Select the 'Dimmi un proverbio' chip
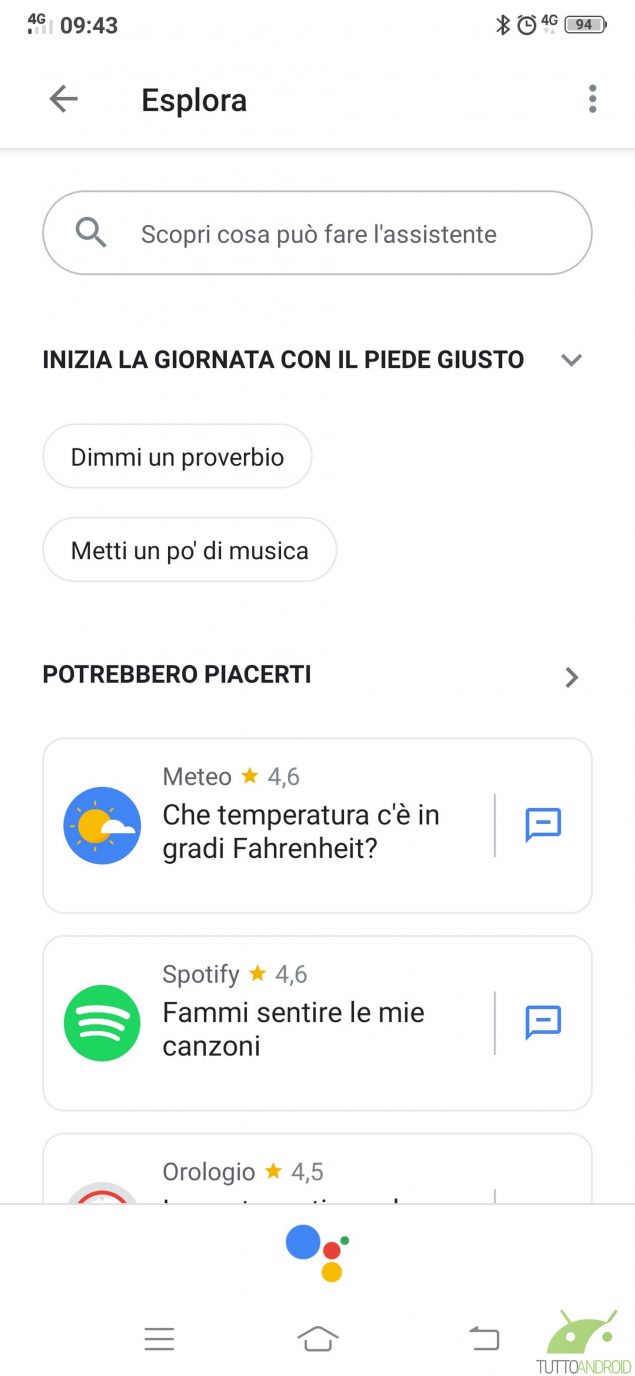 point(177,458)
